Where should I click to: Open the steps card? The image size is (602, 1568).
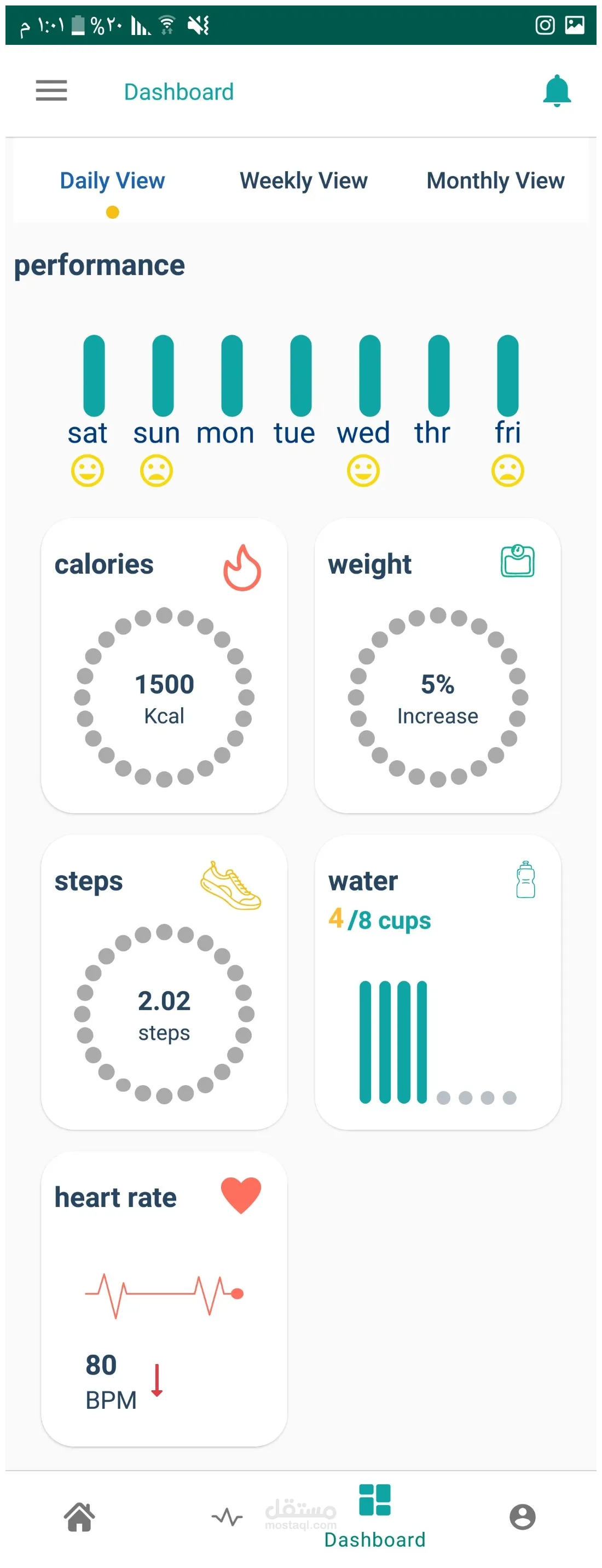click(164, 981)
